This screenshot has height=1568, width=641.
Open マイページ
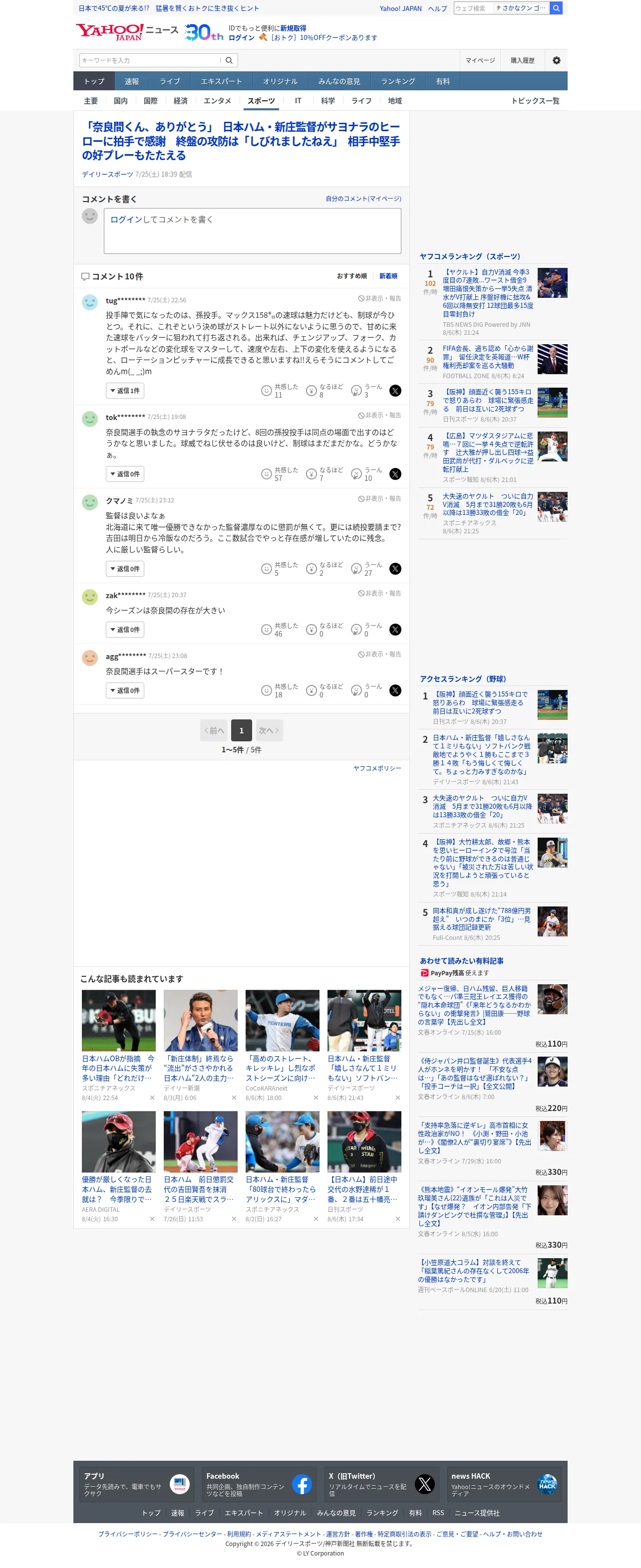480,60
